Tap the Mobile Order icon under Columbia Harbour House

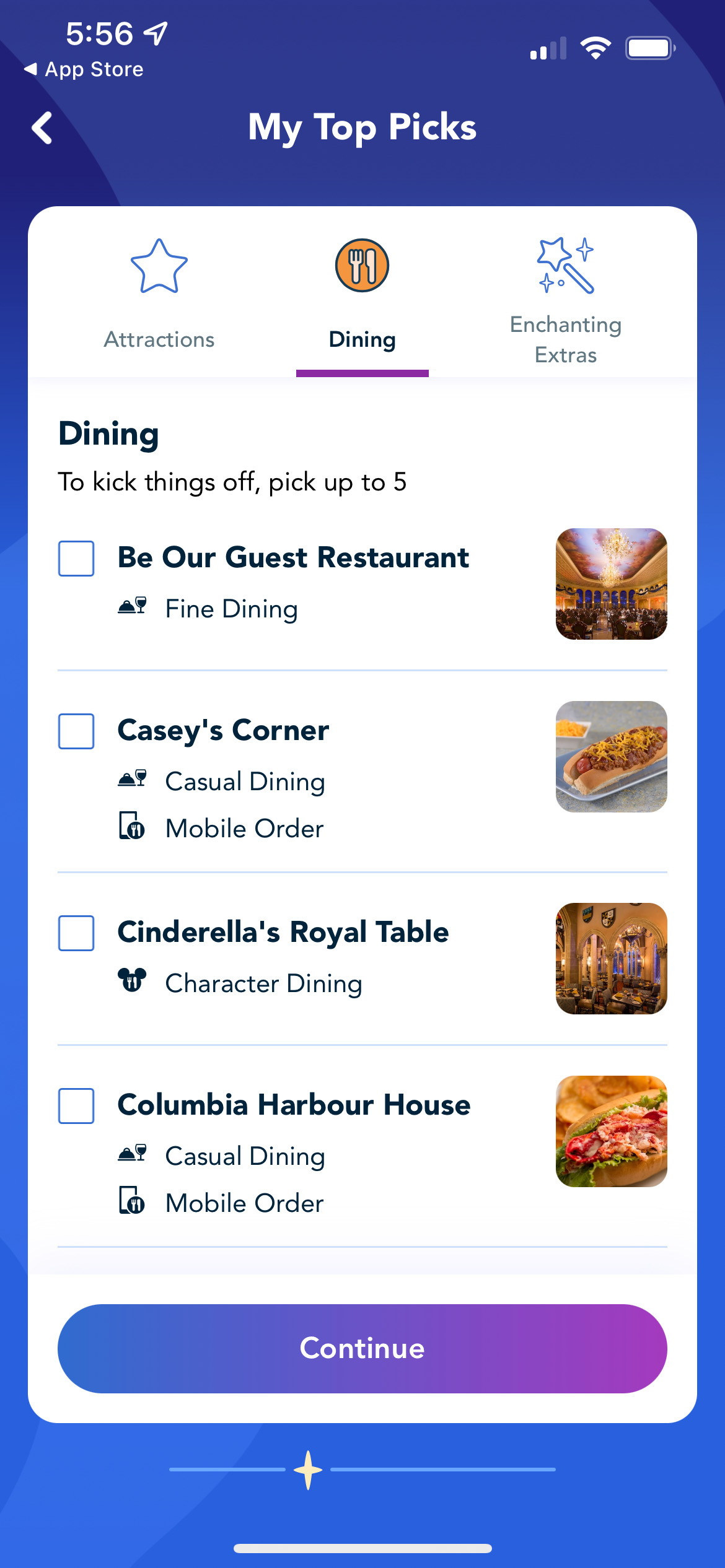(130, 1201)
